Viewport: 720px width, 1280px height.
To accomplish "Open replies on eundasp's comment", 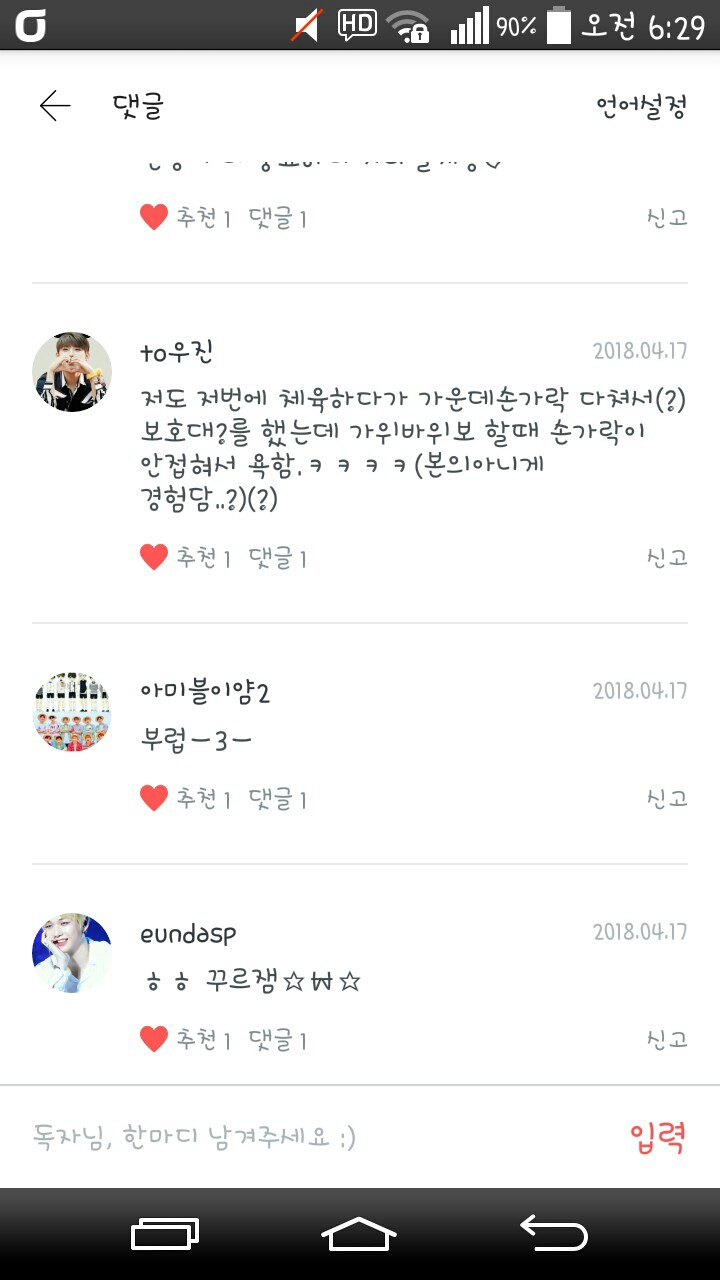I will 278,1040.
